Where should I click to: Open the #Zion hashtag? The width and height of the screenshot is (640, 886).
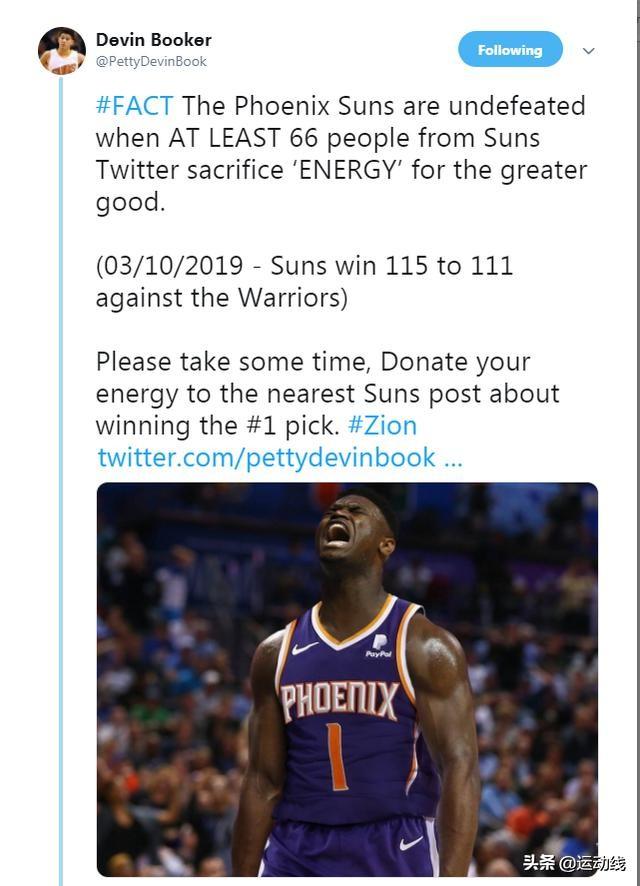click(382, 426)
